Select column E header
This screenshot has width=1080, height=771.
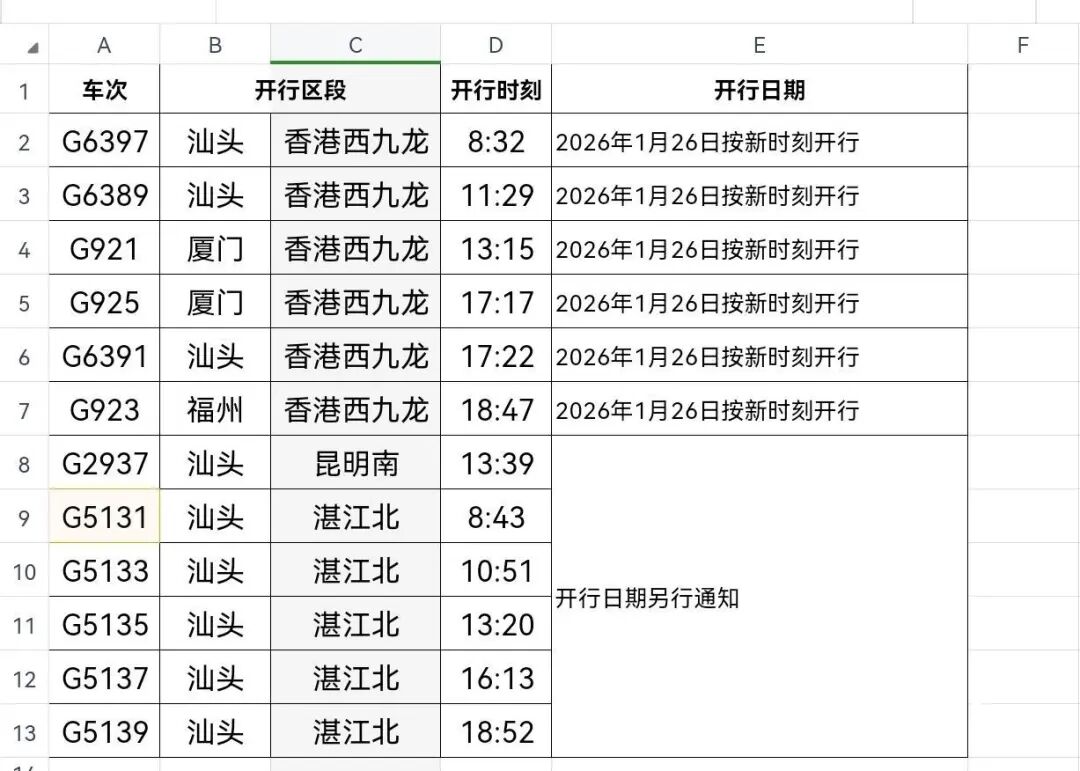pyautogui.click(x=759, y=46)
